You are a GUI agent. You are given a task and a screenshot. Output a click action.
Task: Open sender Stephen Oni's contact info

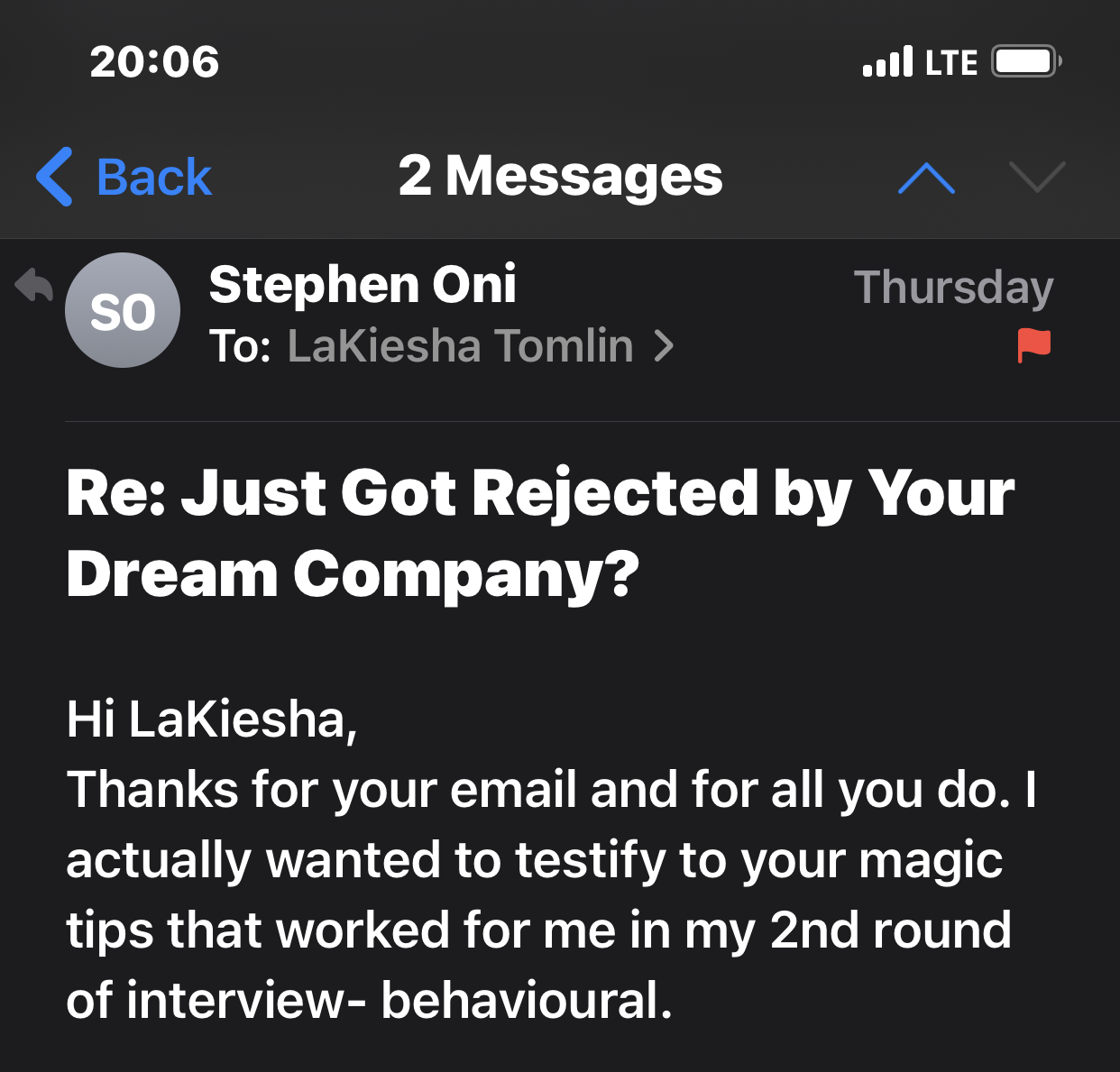pos(363,285)
